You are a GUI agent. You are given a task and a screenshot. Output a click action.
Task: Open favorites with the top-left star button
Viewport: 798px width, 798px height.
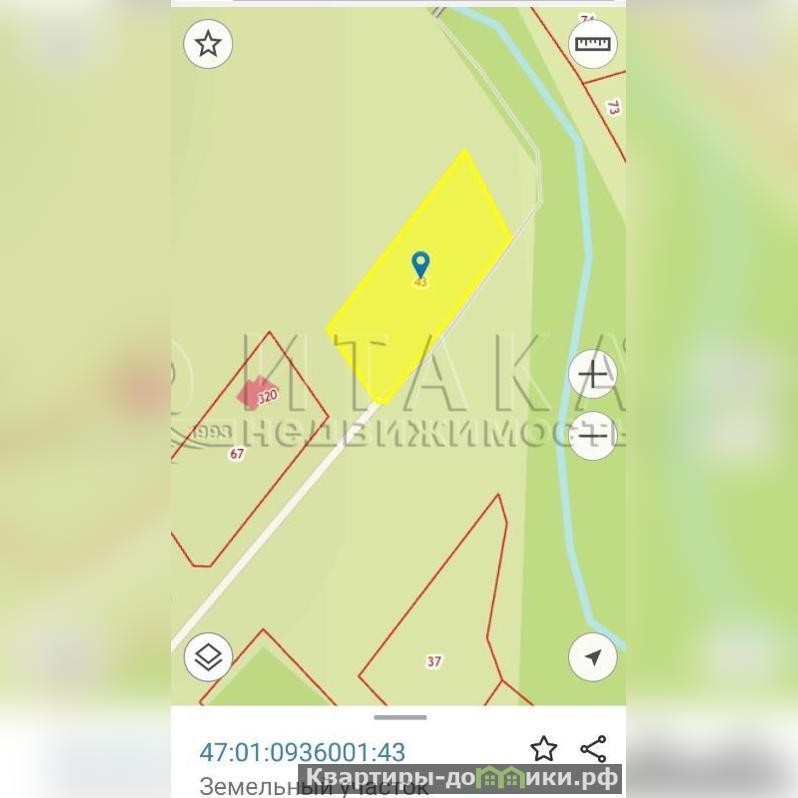[208, 45]
